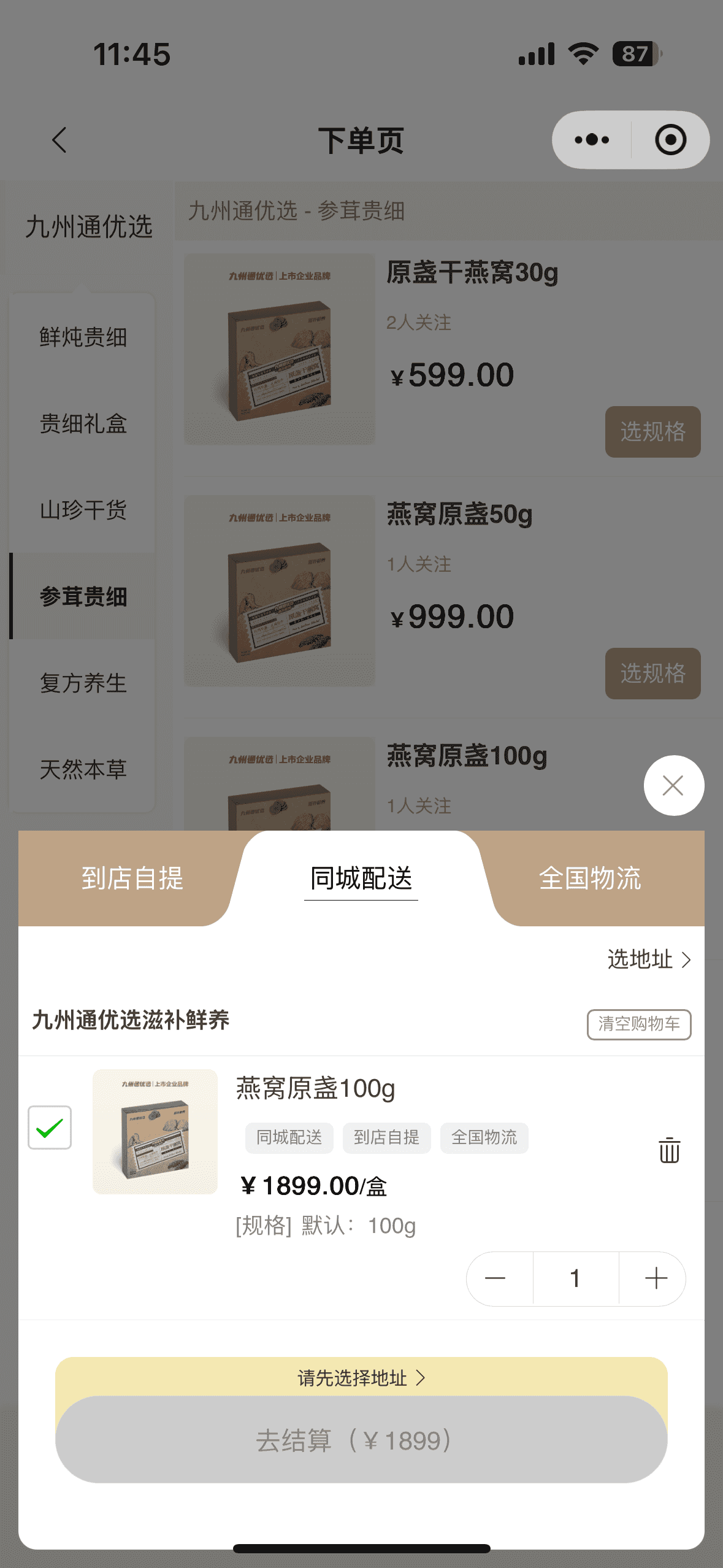Go back from the 下单页 page

pos(59,140)
